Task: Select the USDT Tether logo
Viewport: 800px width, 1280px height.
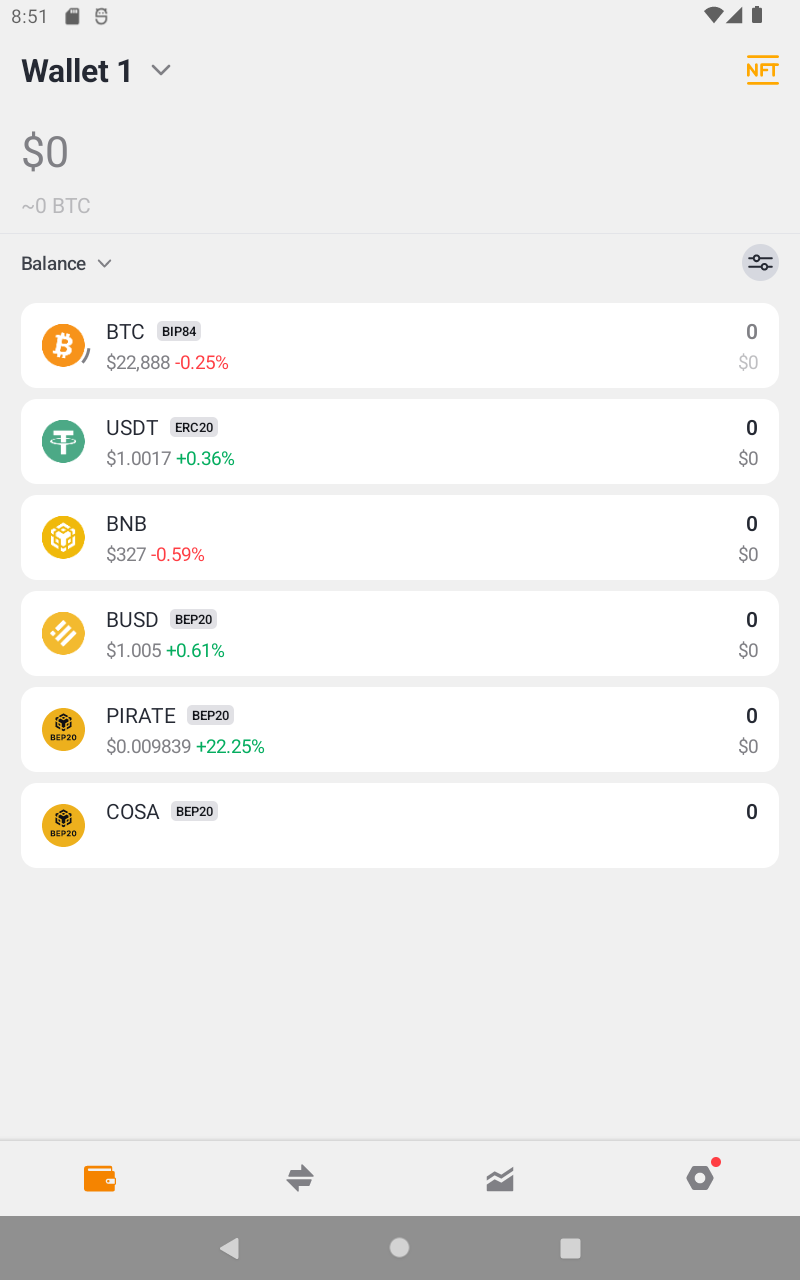Action: click(x=63, y=441)
